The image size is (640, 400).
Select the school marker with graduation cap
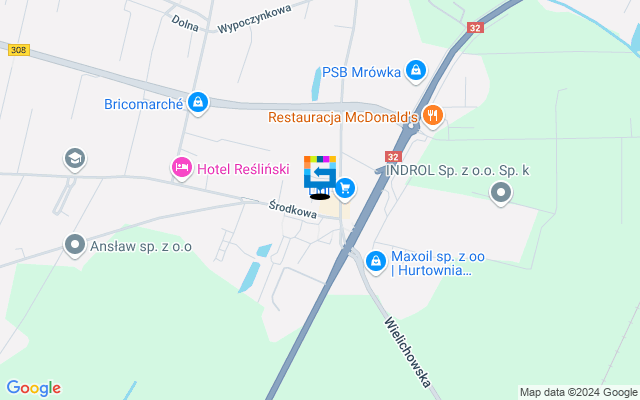(x=74, y=159)
